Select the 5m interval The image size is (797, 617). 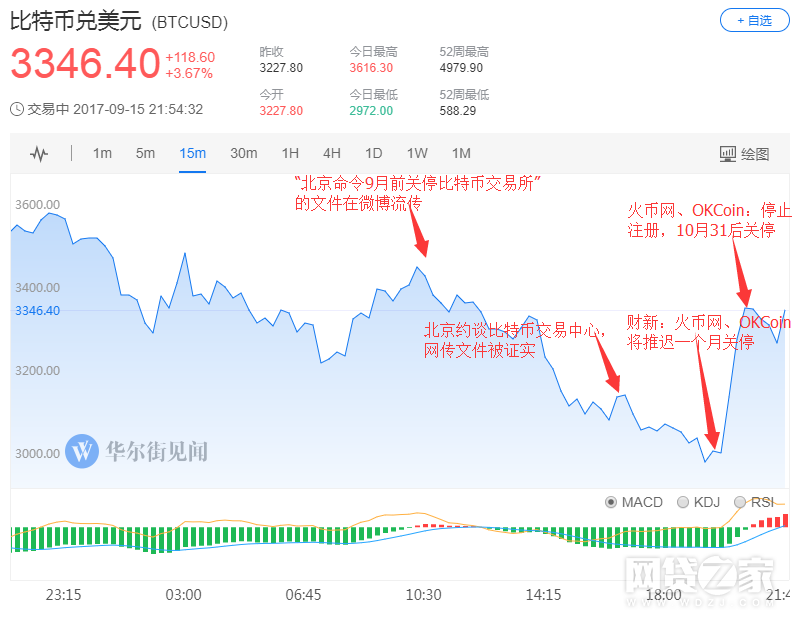pos(145,153)
